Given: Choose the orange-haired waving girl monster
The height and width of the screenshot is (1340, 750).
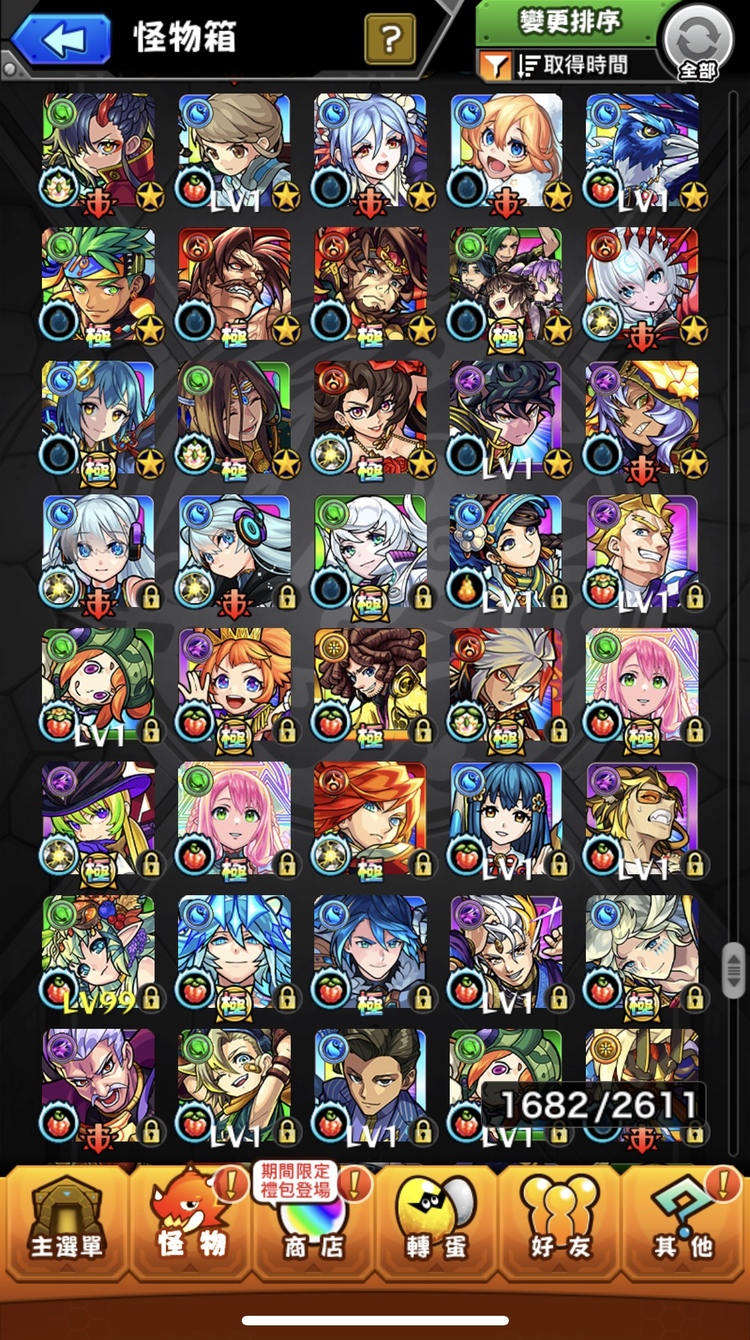Looking at the screenshot, I should (x=235, y=684).
